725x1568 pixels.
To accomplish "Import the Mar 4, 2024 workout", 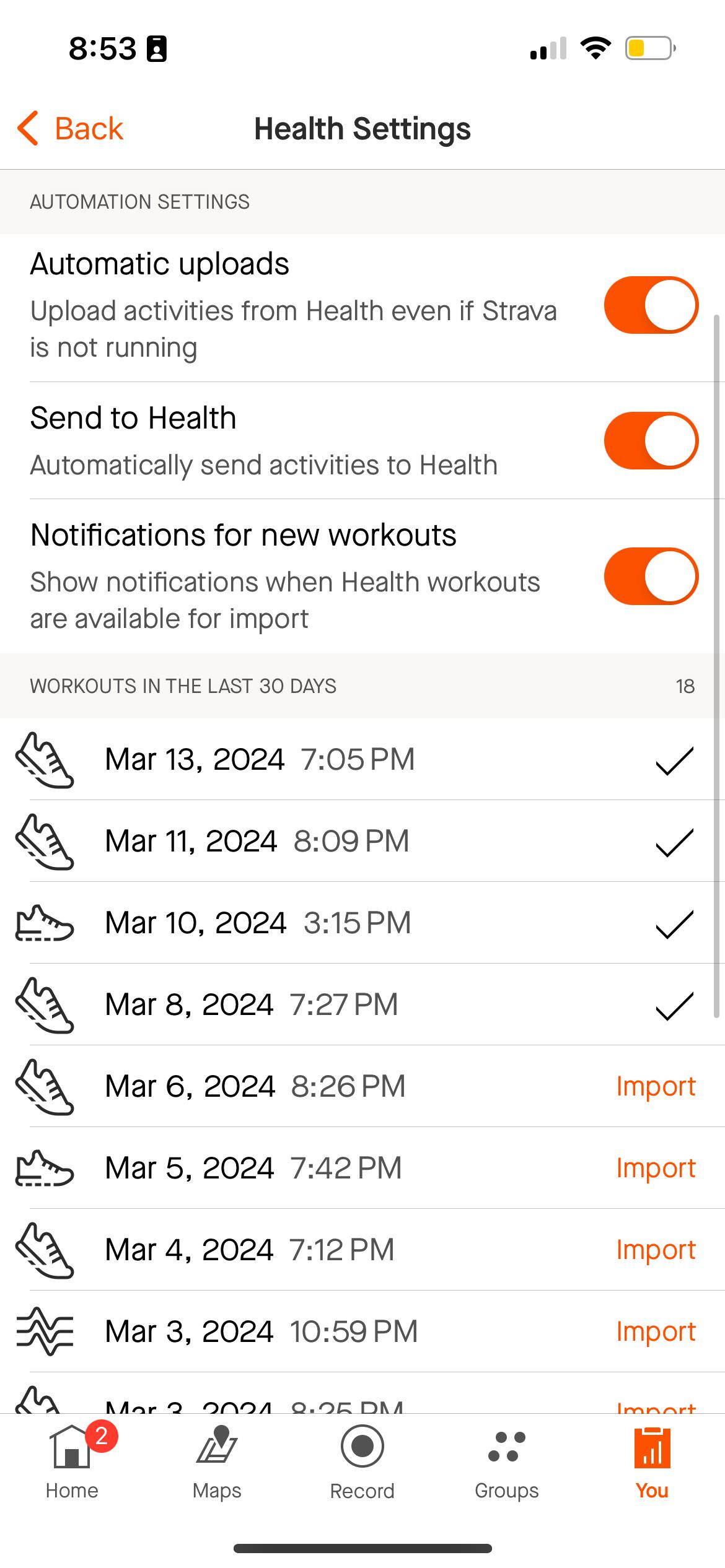I will (656, 1250).
